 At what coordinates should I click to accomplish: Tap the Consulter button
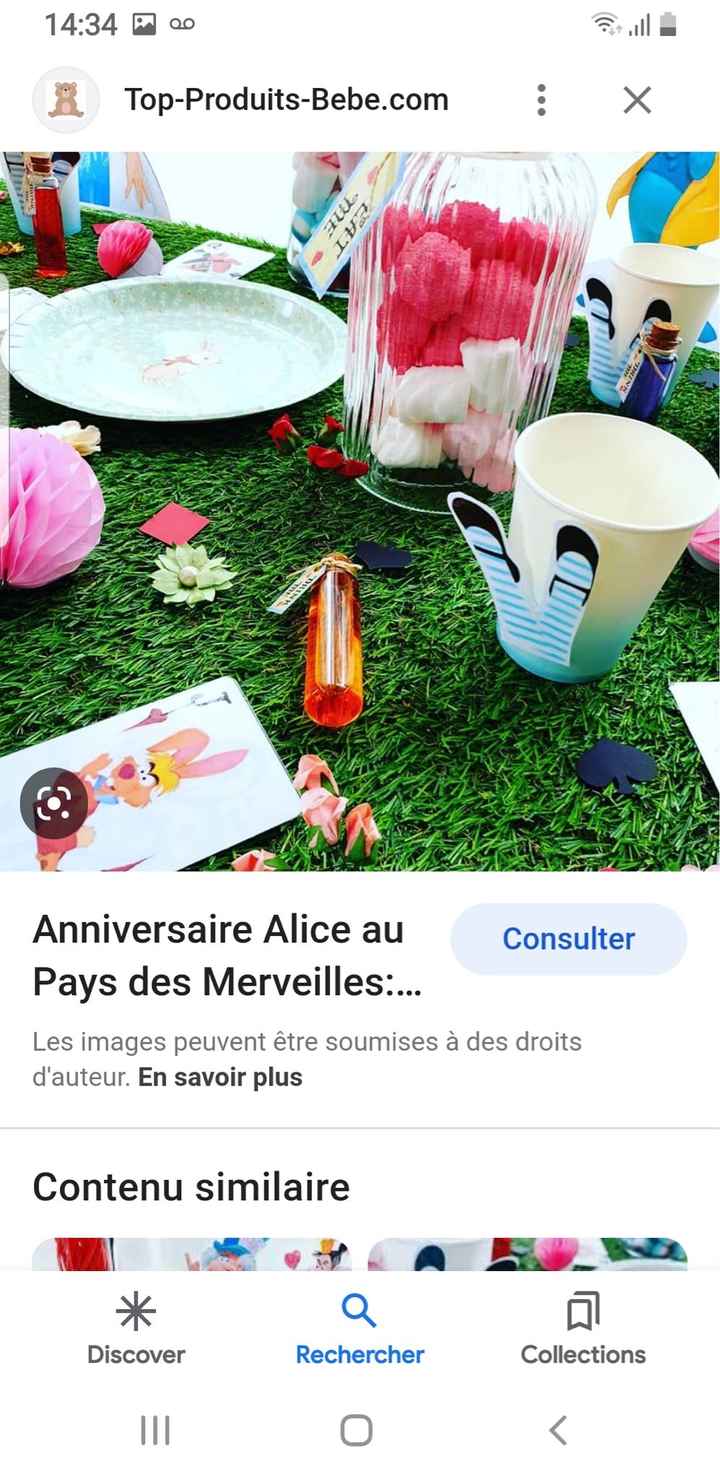coord(568,939)
